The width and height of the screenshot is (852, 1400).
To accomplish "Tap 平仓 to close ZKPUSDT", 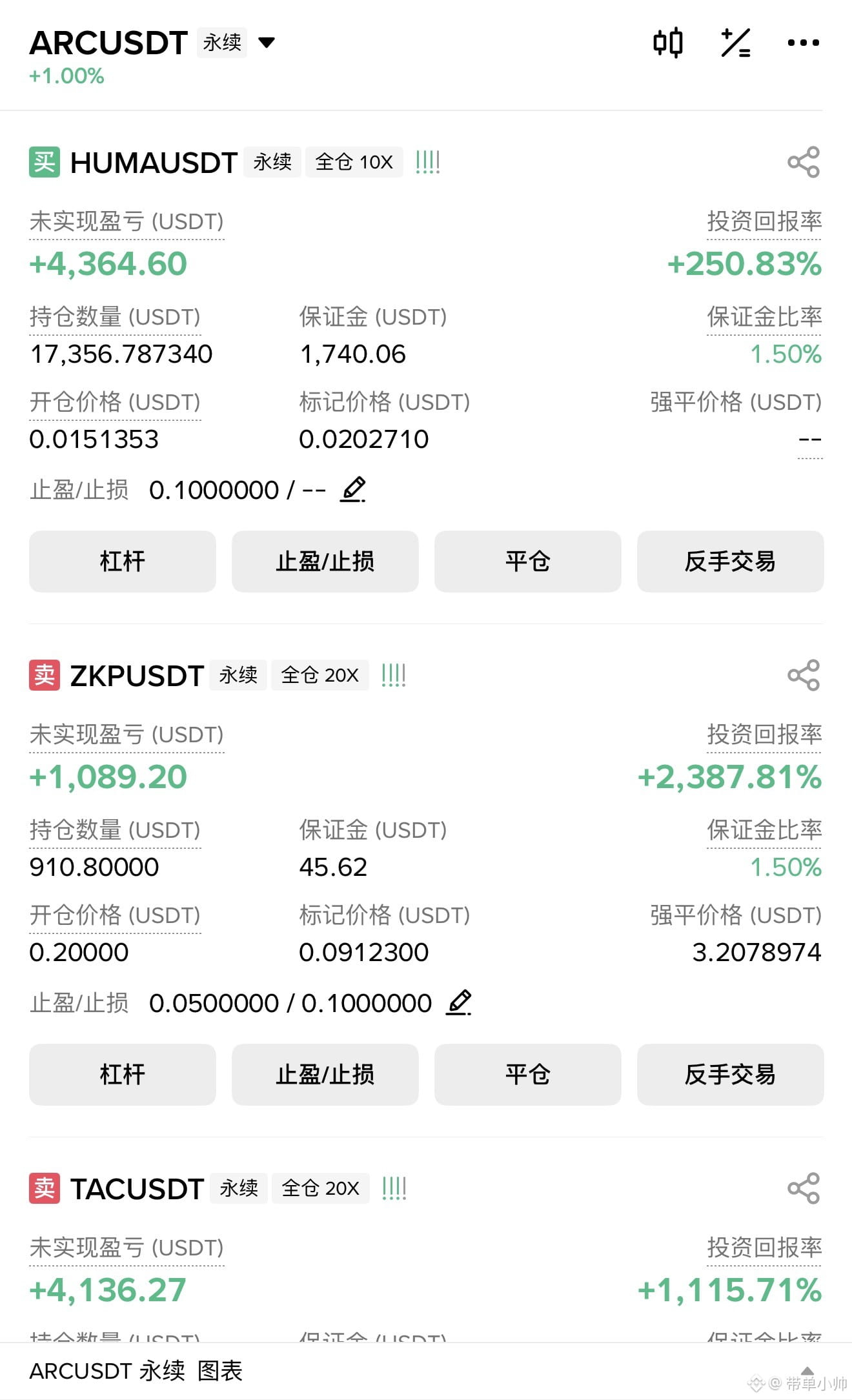I will click(x=528, y=1075).
